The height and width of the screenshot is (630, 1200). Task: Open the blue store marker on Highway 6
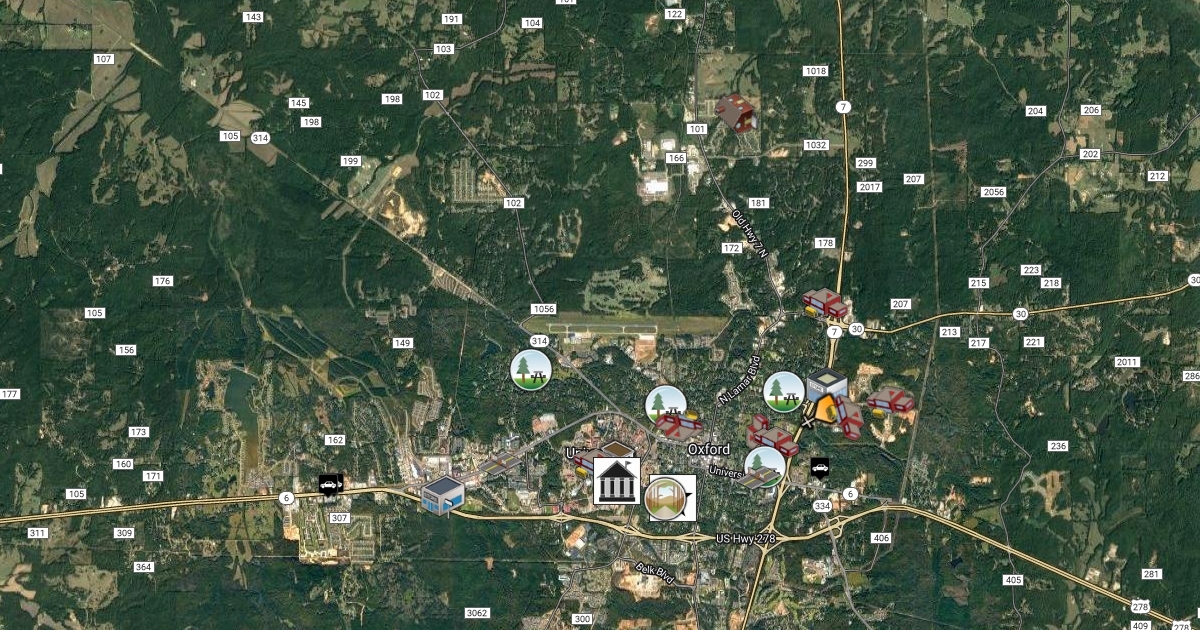click(x=441, y=495)
